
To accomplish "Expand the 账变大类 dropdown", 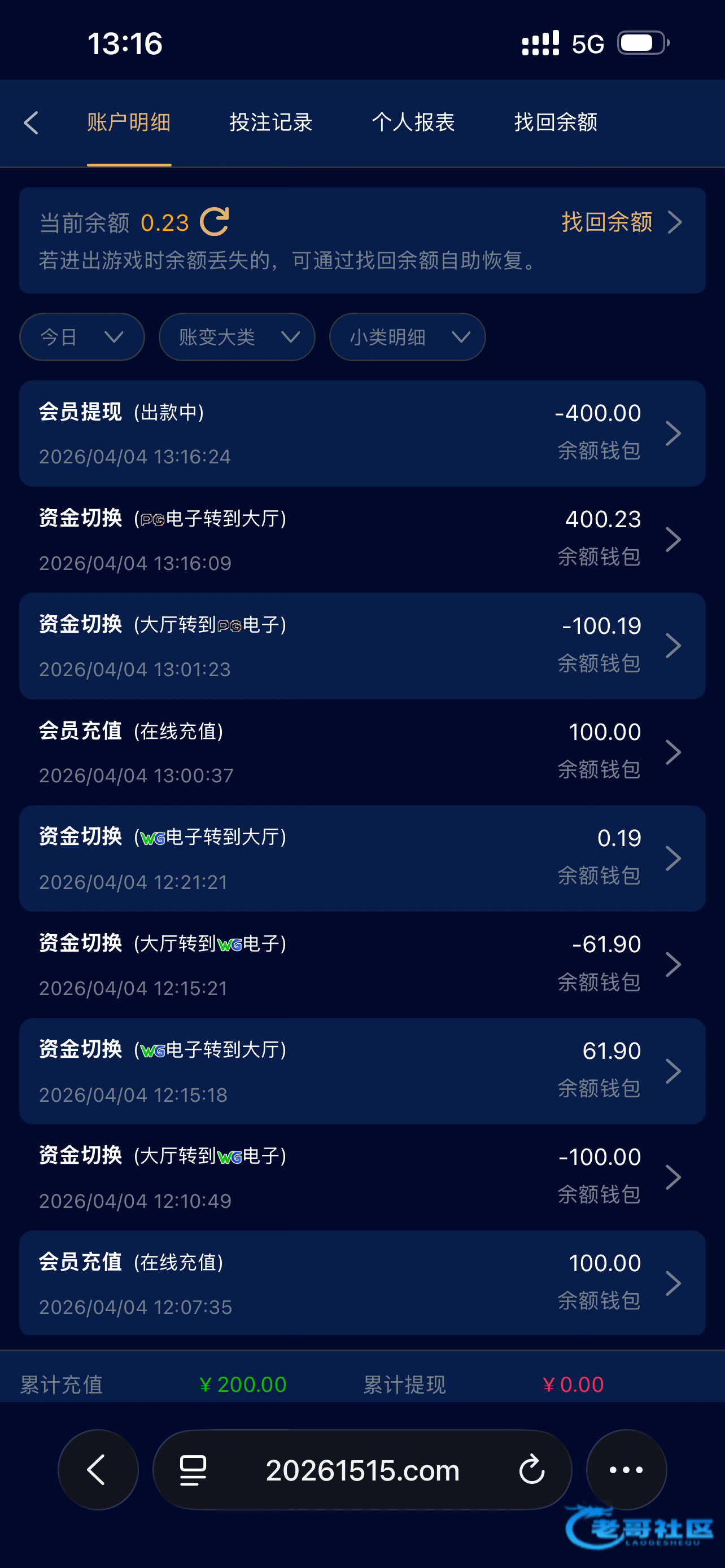I will [x=237, y=337].
